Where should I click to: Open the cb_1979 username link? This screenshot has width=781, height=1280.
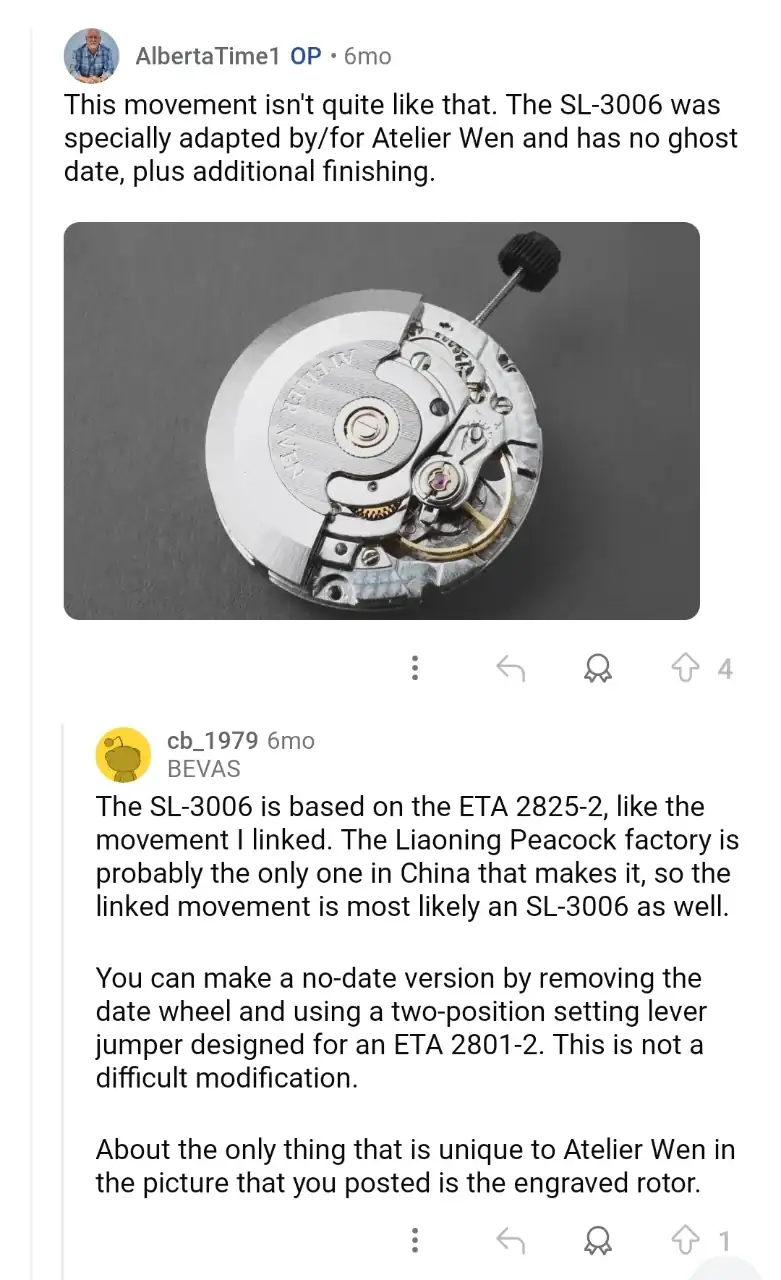[x=213, y=741]
